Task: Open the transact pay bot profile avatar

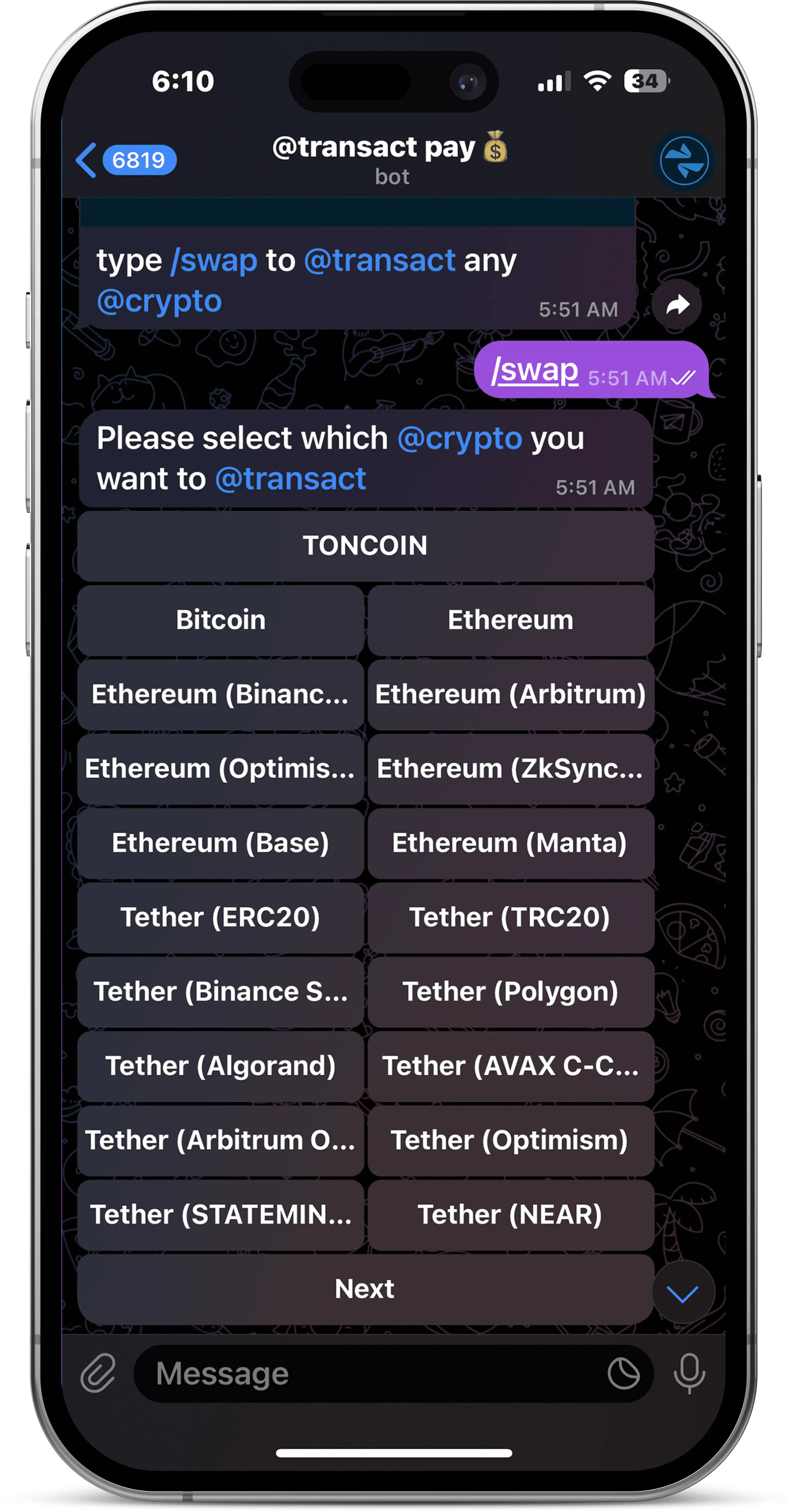Action: click(x=684, y=161)
